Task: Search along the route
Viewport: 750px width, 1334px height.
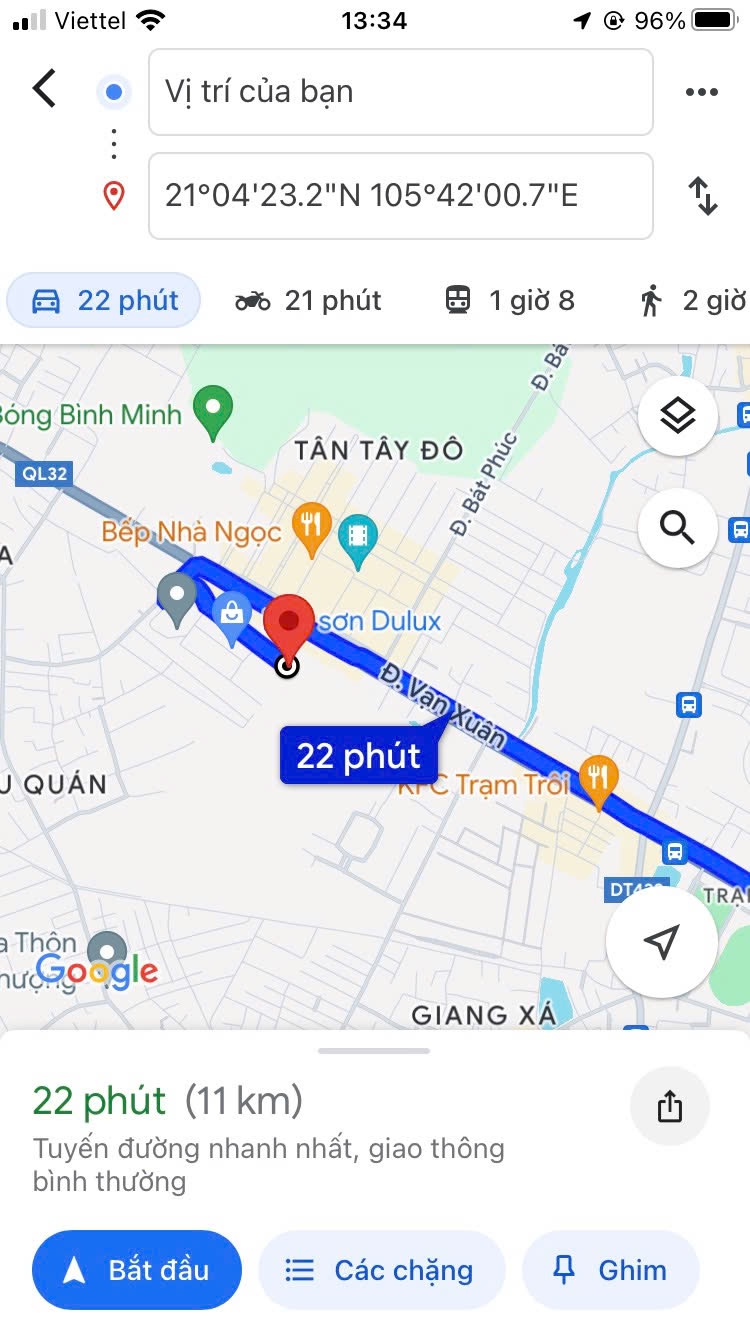Action: (678, 527)
